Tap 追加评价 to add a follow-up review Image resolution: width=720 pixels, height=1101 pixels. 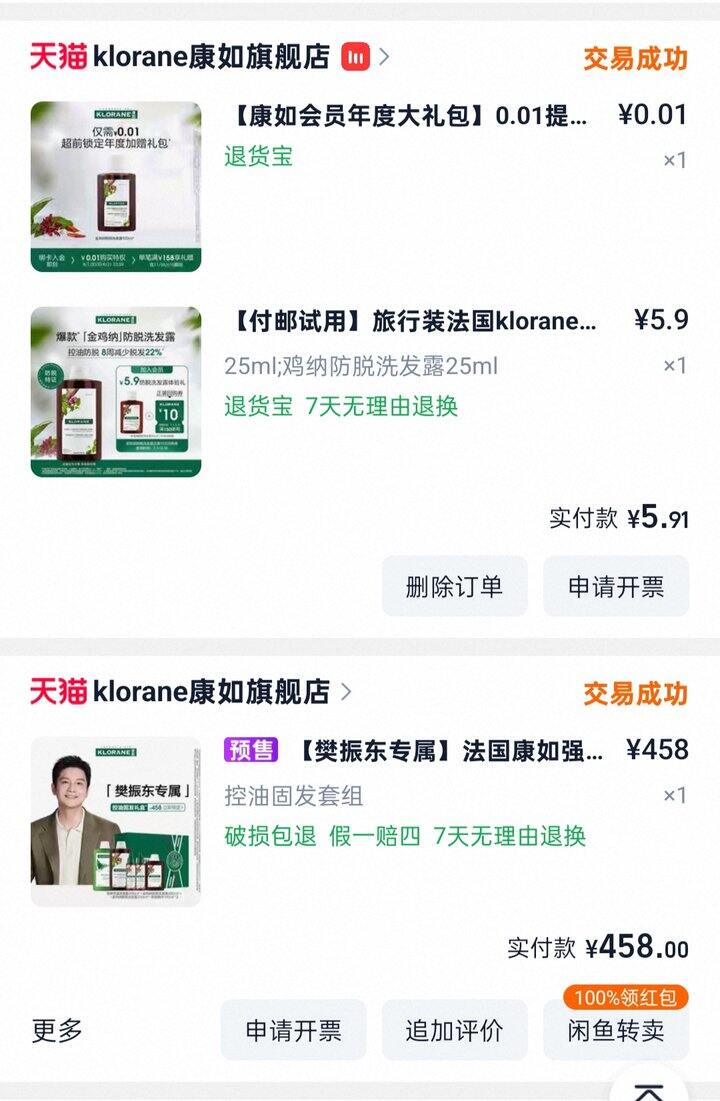click(454, 1030)
